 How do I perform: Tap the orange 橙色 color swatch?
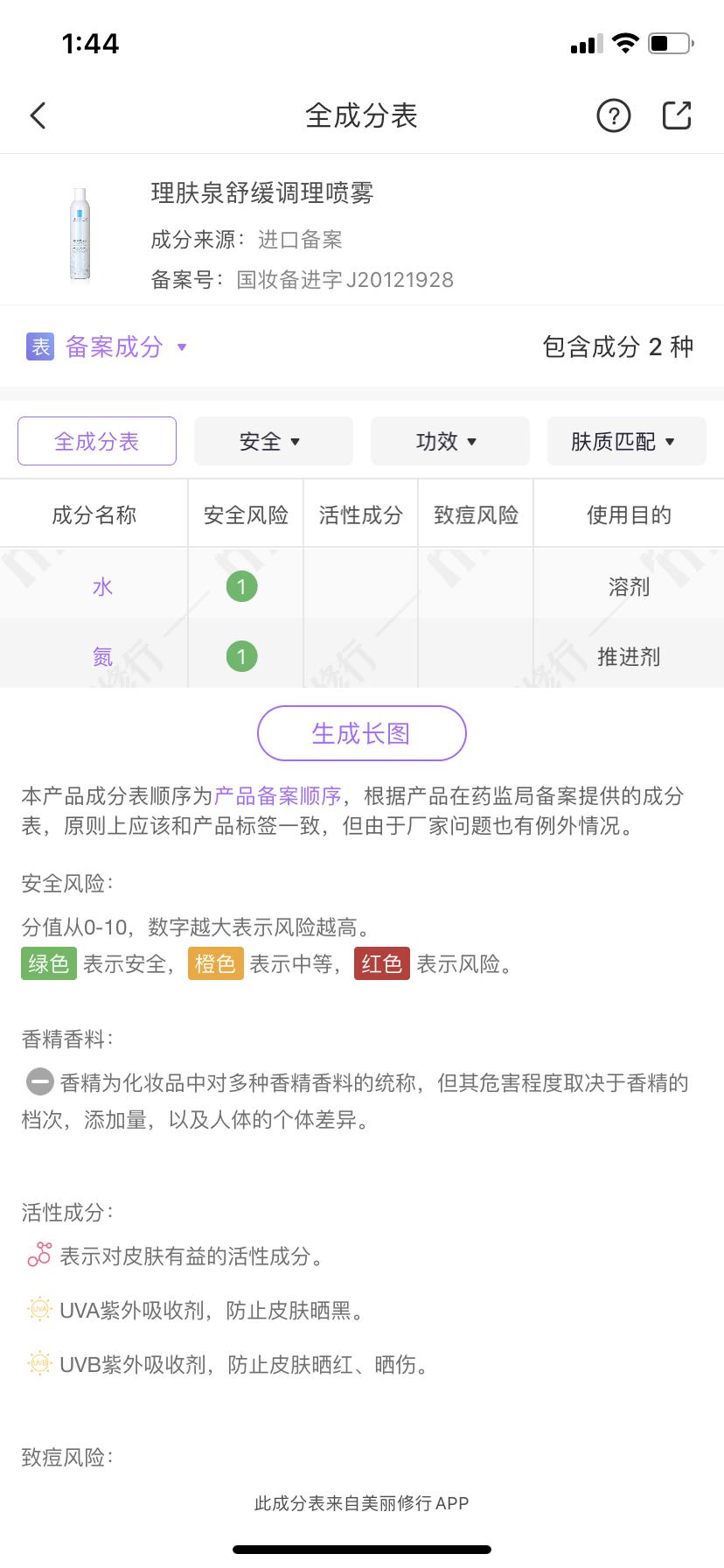(215, 964)
